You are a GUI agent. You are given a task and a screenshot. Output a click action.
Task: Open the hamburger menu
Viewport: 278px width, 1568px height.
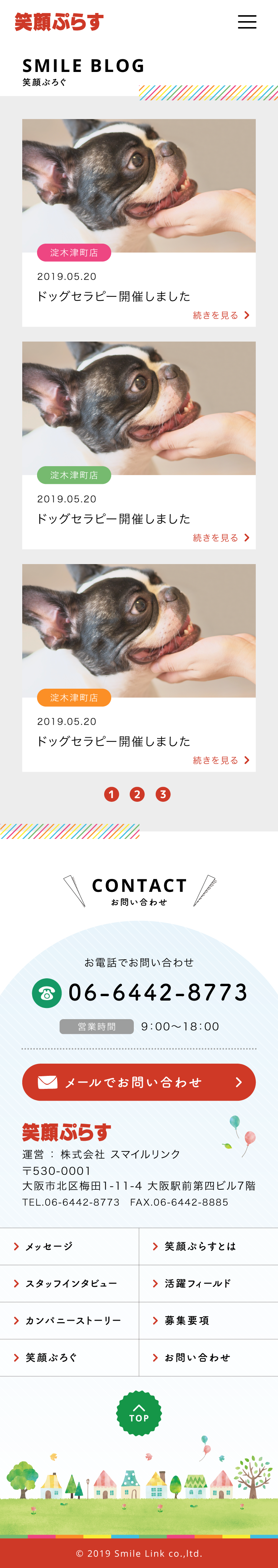point(246,23)
